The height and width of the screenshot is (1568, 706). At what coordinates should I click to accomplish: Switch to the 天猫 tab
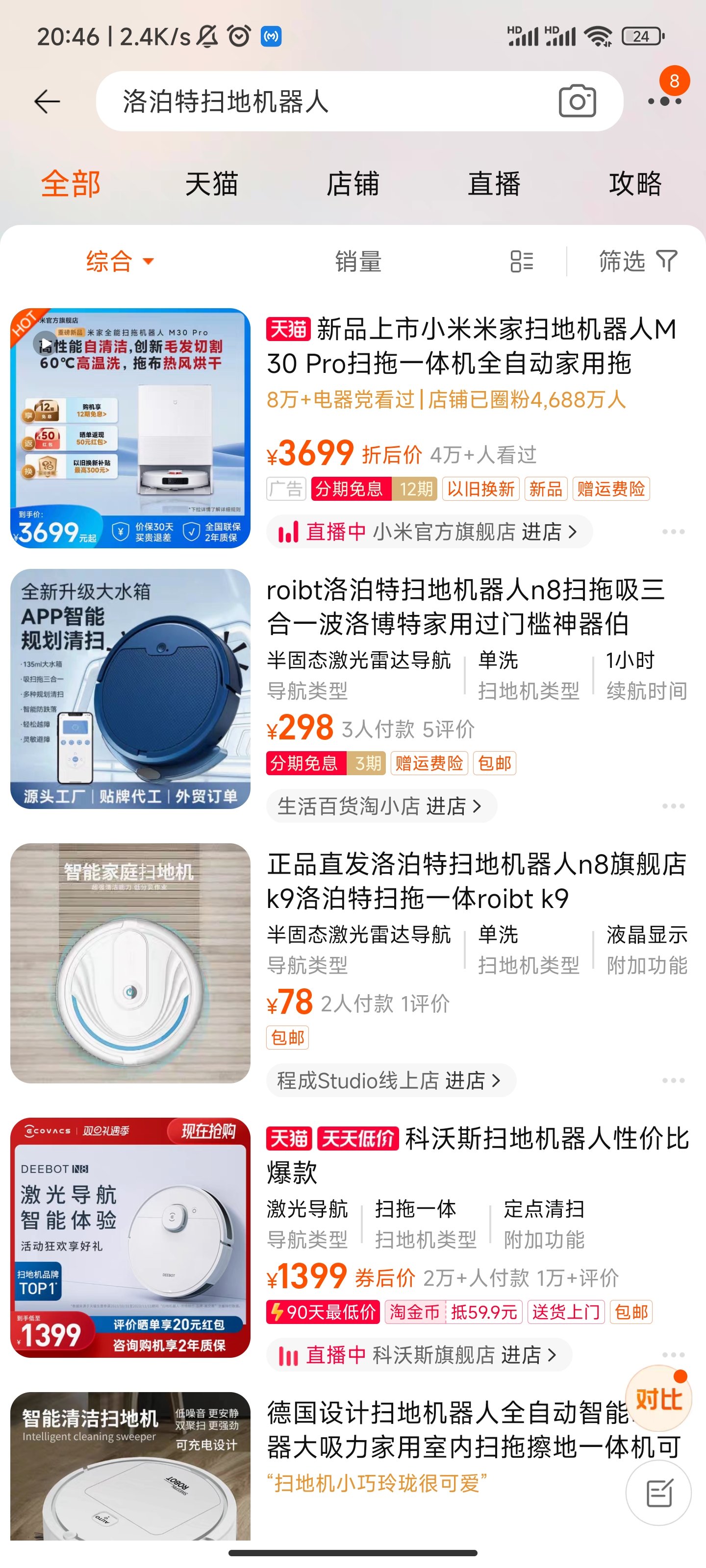point(211,184)
